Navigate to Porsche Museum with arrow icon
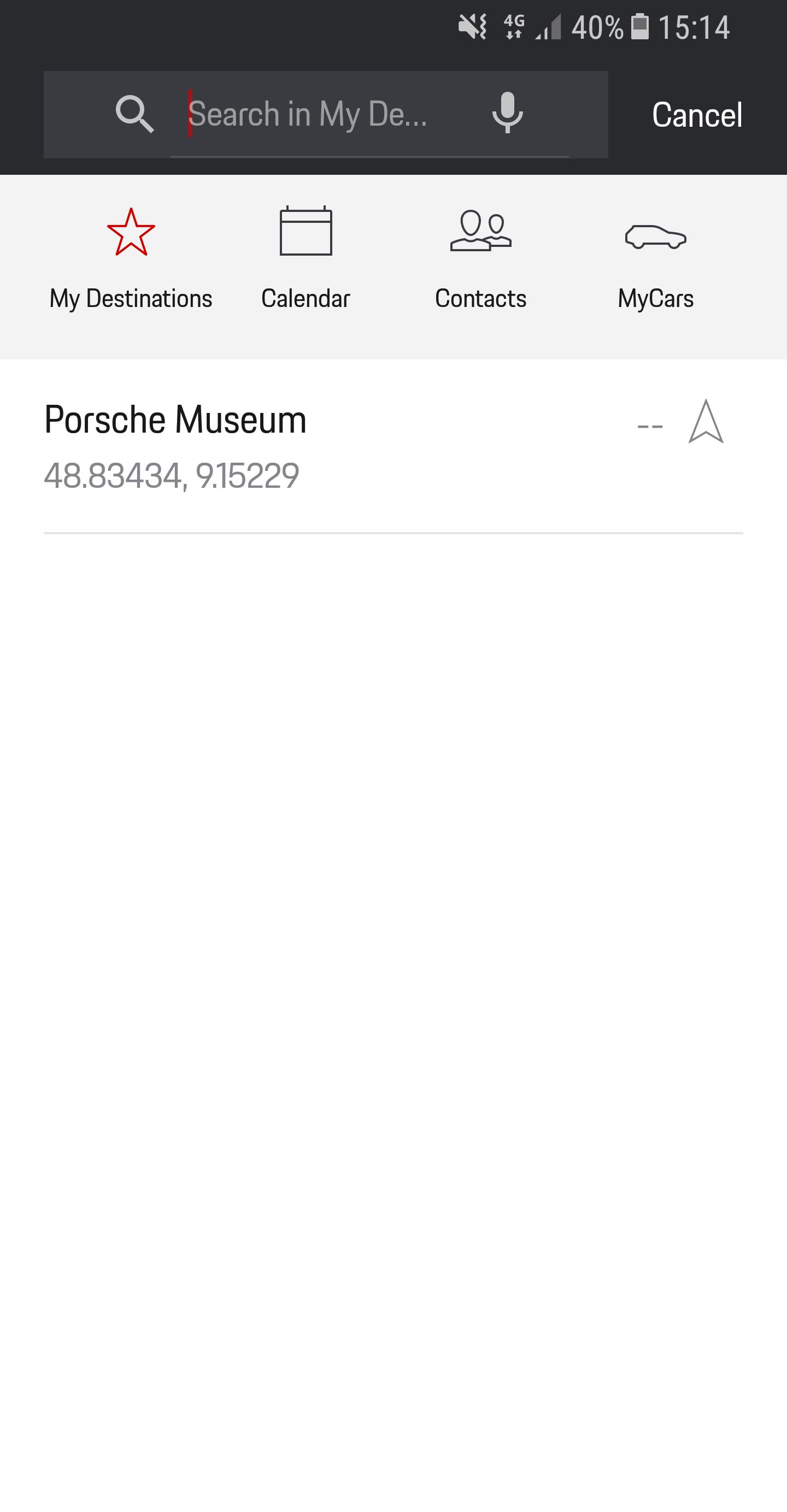 pos(706,422)
